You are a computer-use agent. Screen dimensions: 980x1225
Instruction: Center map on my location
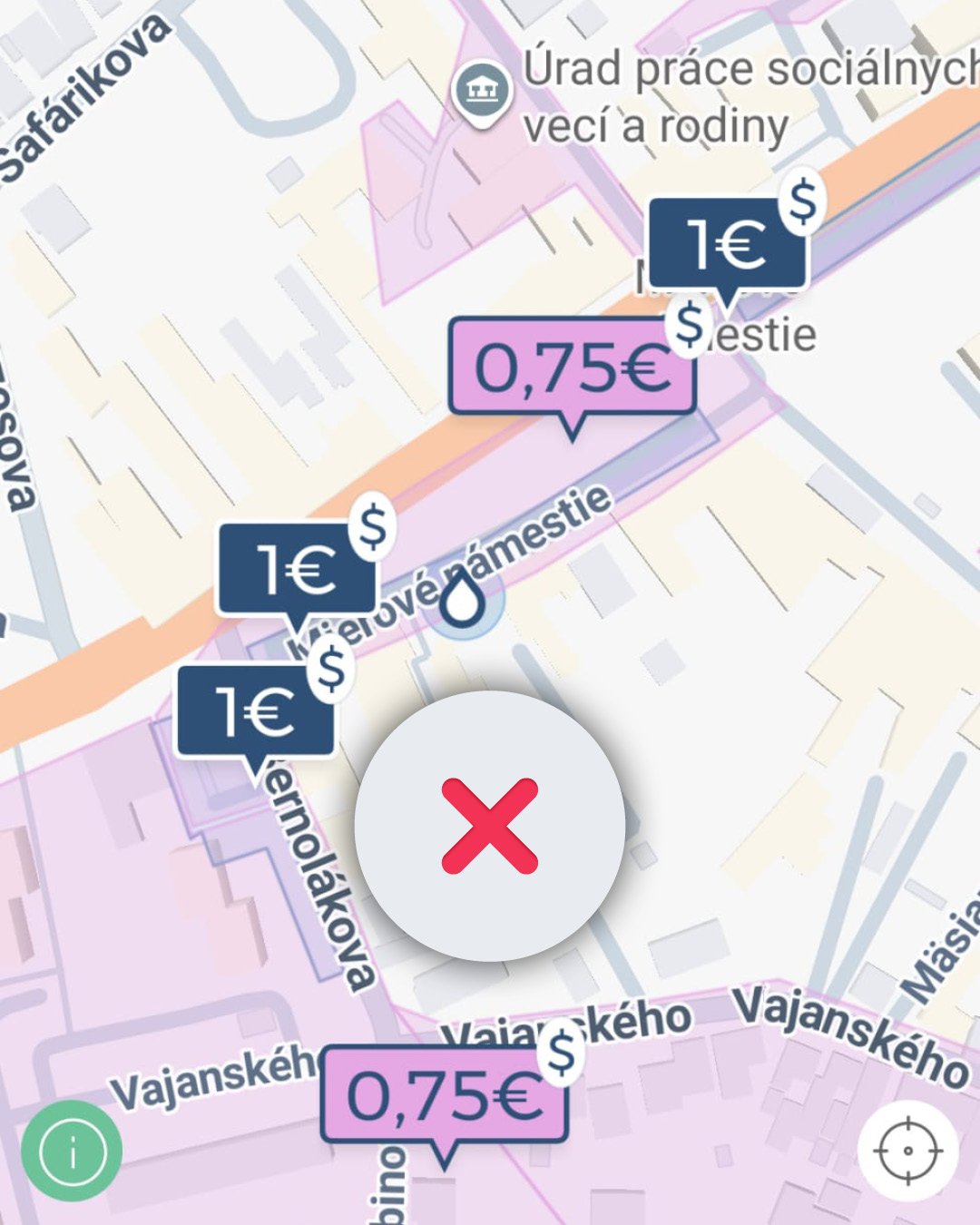(x=907, y=1151)
